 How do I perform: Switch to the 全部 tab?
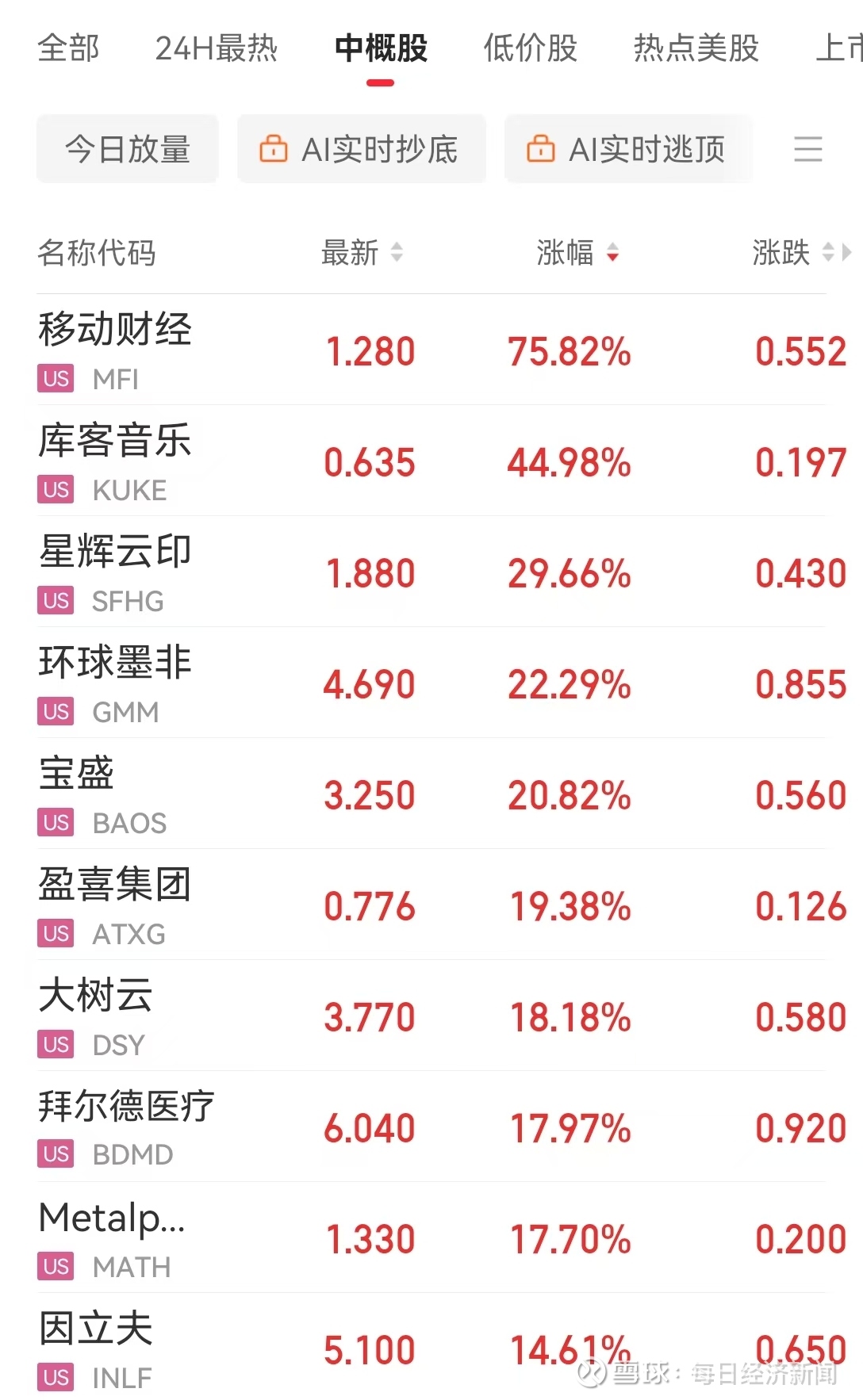tap(68, 48)
